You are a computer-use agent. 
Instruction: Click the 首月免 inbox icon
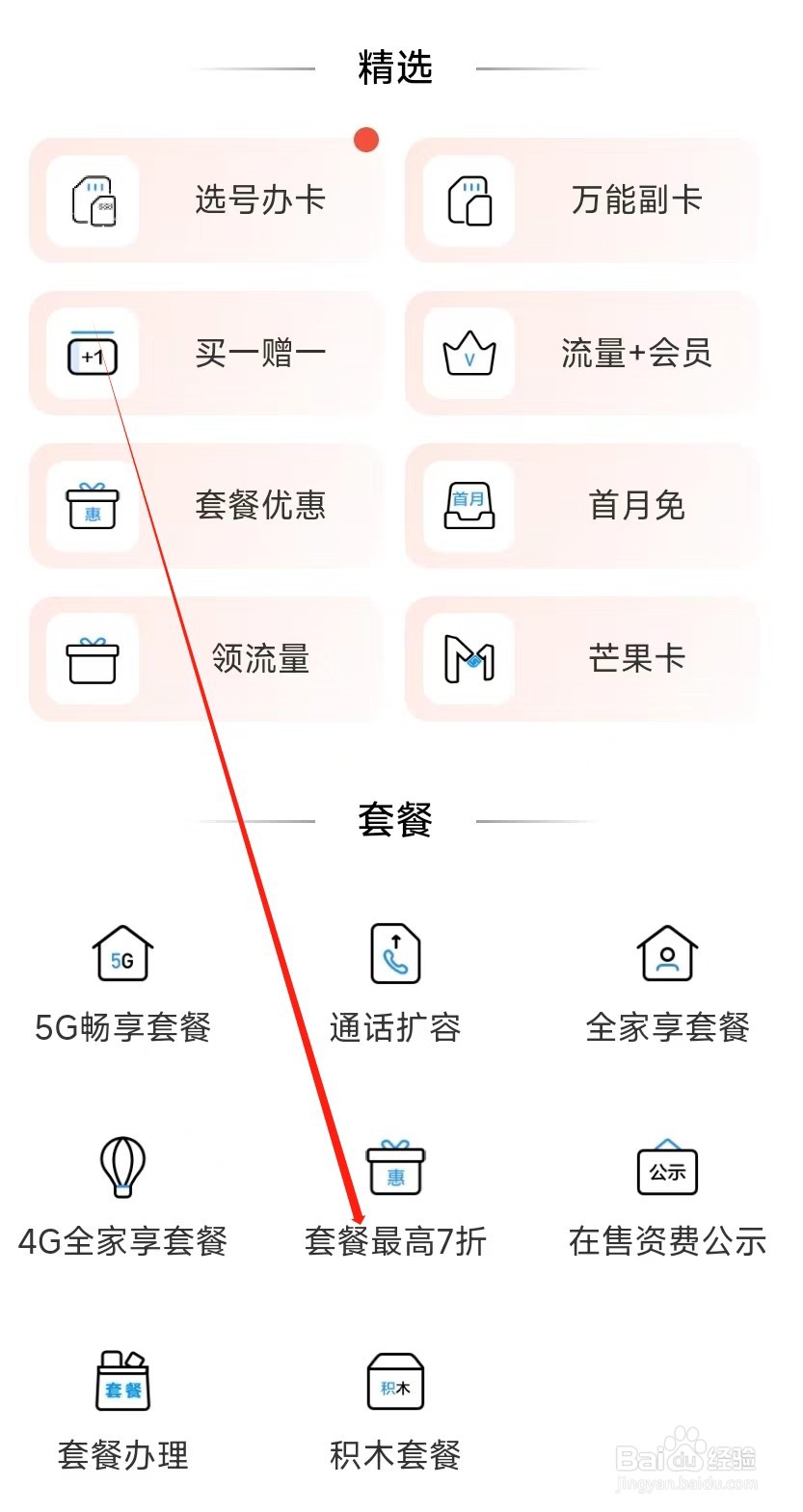468,507
